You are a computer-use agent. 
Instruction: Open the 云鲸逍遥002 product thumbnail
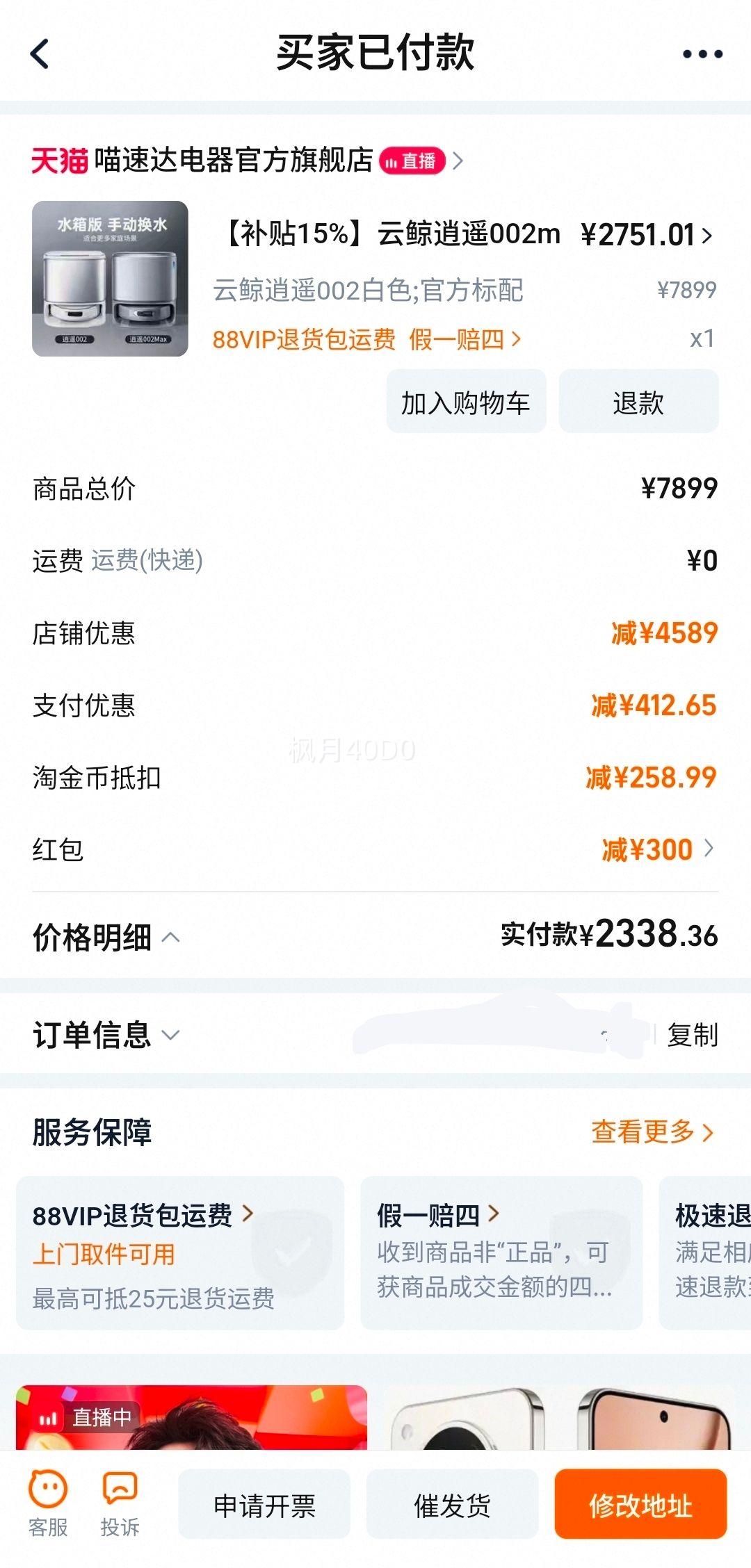tap(110, 279)
